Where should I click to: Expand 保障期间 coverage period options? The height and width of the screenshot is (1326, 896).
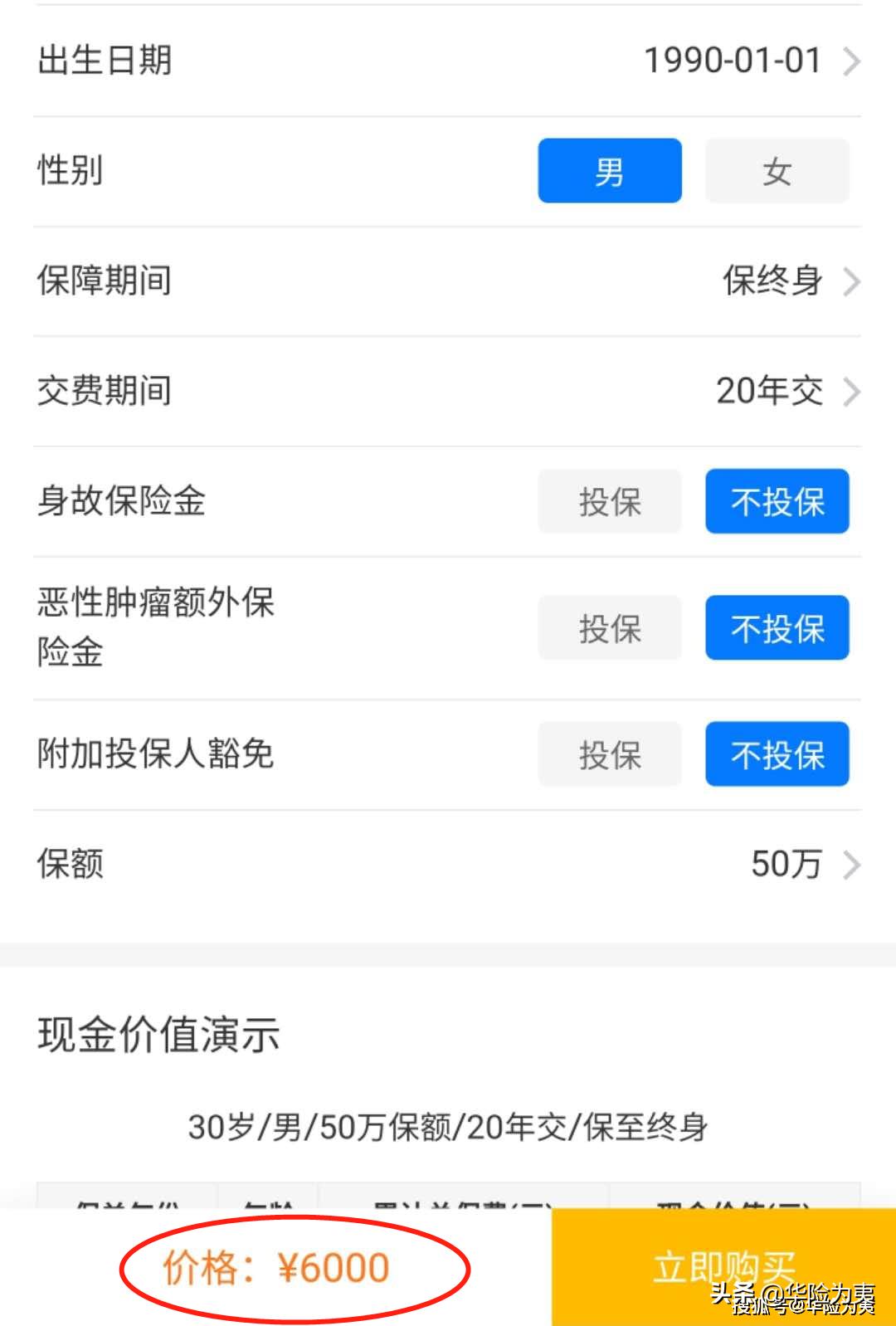(851, 281)
